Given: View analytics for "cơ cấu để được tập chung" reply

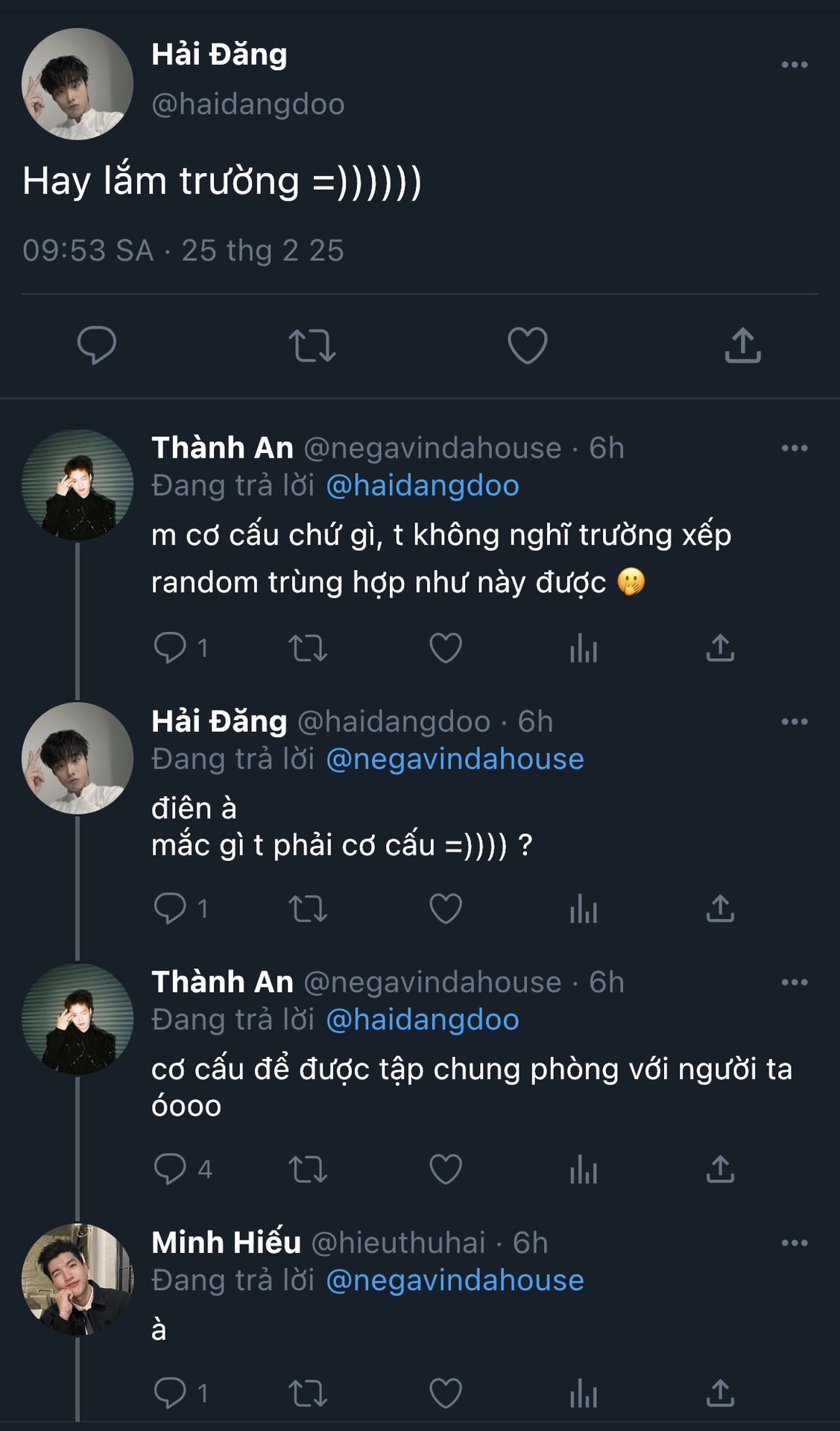Looking at the screenshot, I should tap(583, 1169).
